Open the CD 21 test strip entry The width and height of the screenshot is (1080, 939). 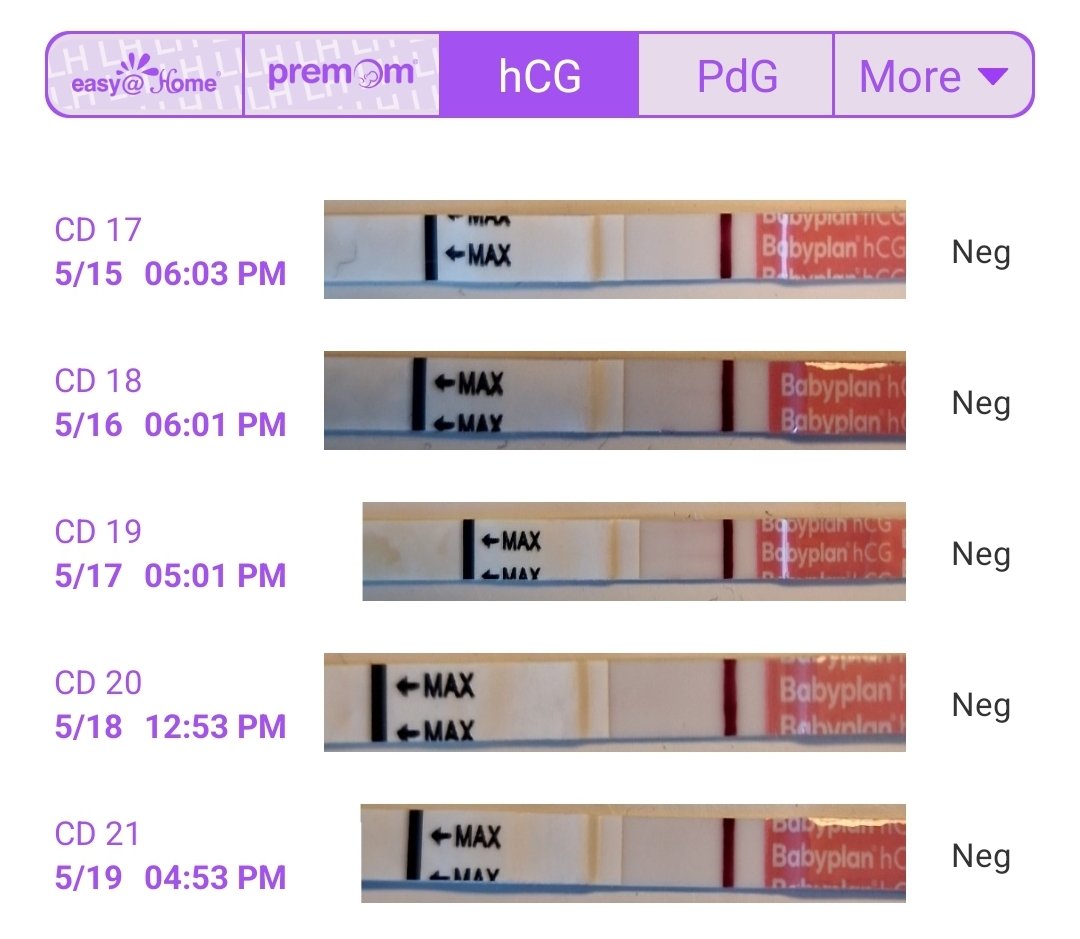pyautogui.click(x=633, y=854)
